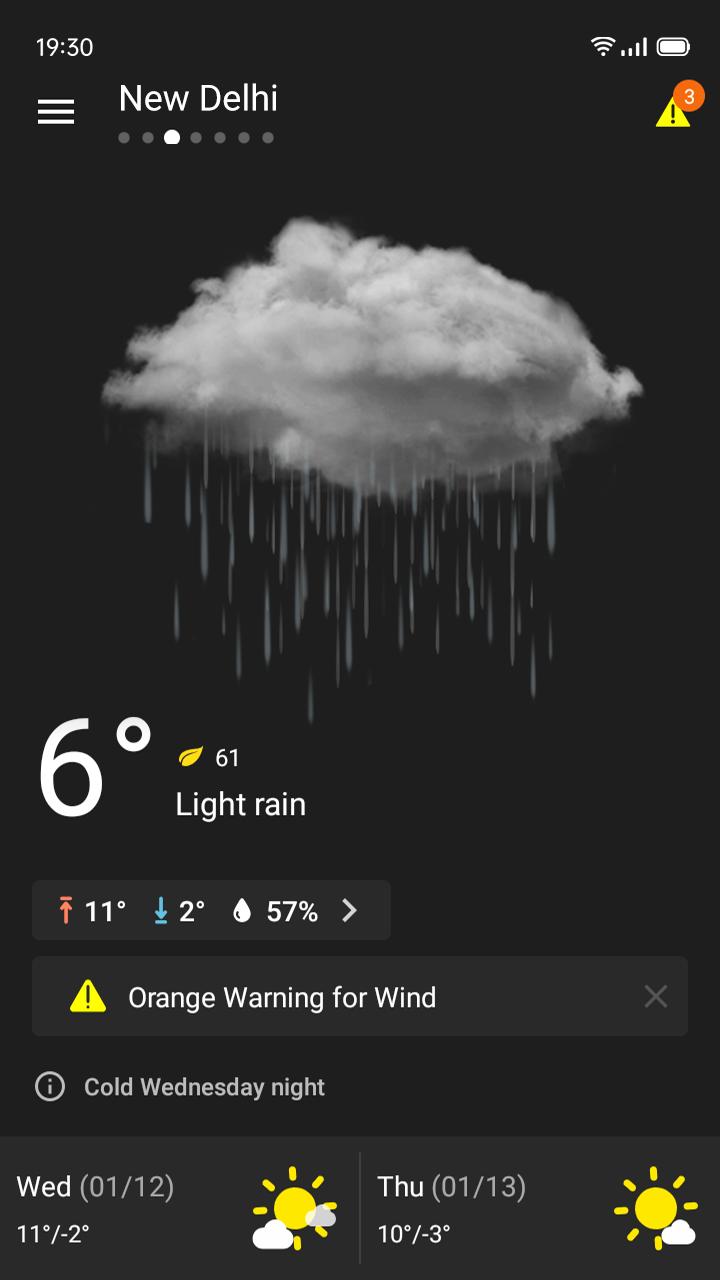Open the hamburger navigation menu
This screenshot has height=1280, width=720.
tap(56, 111)
